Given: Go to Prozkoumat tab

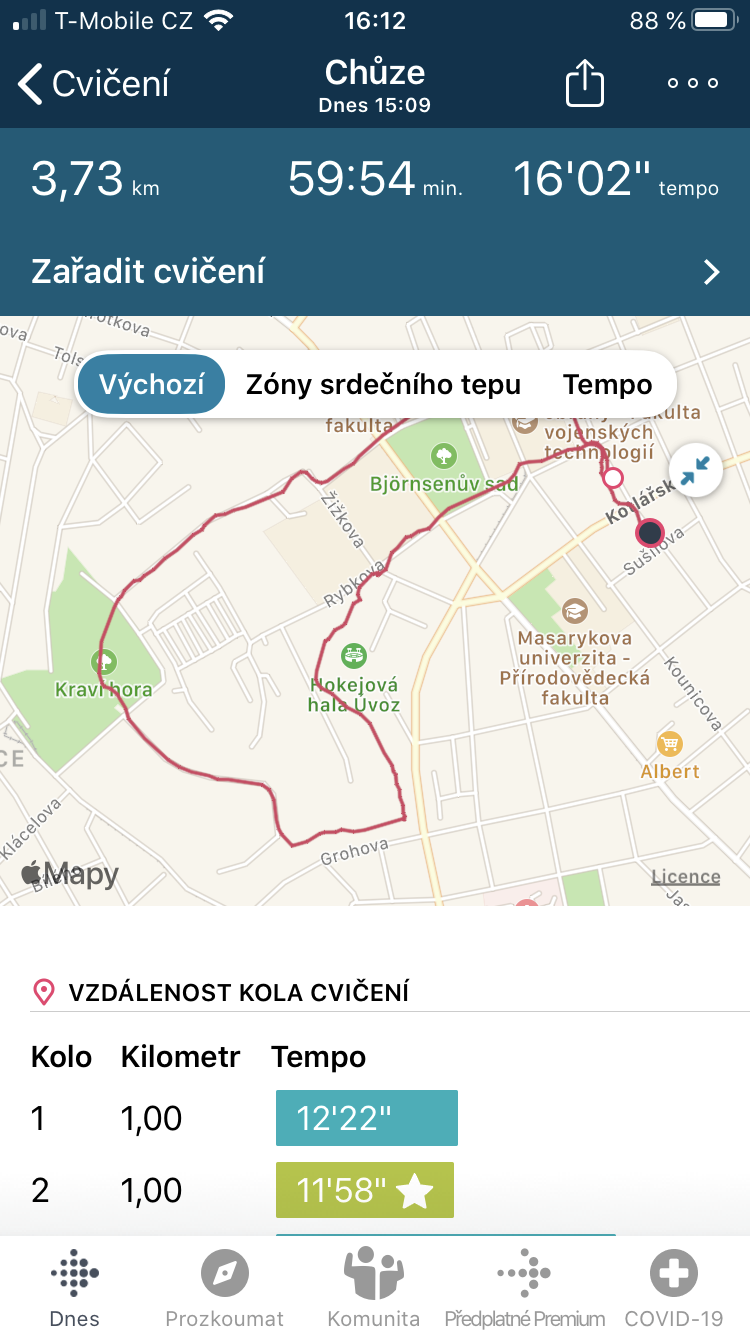Looking at the screenshot, I should (225, 1289).
